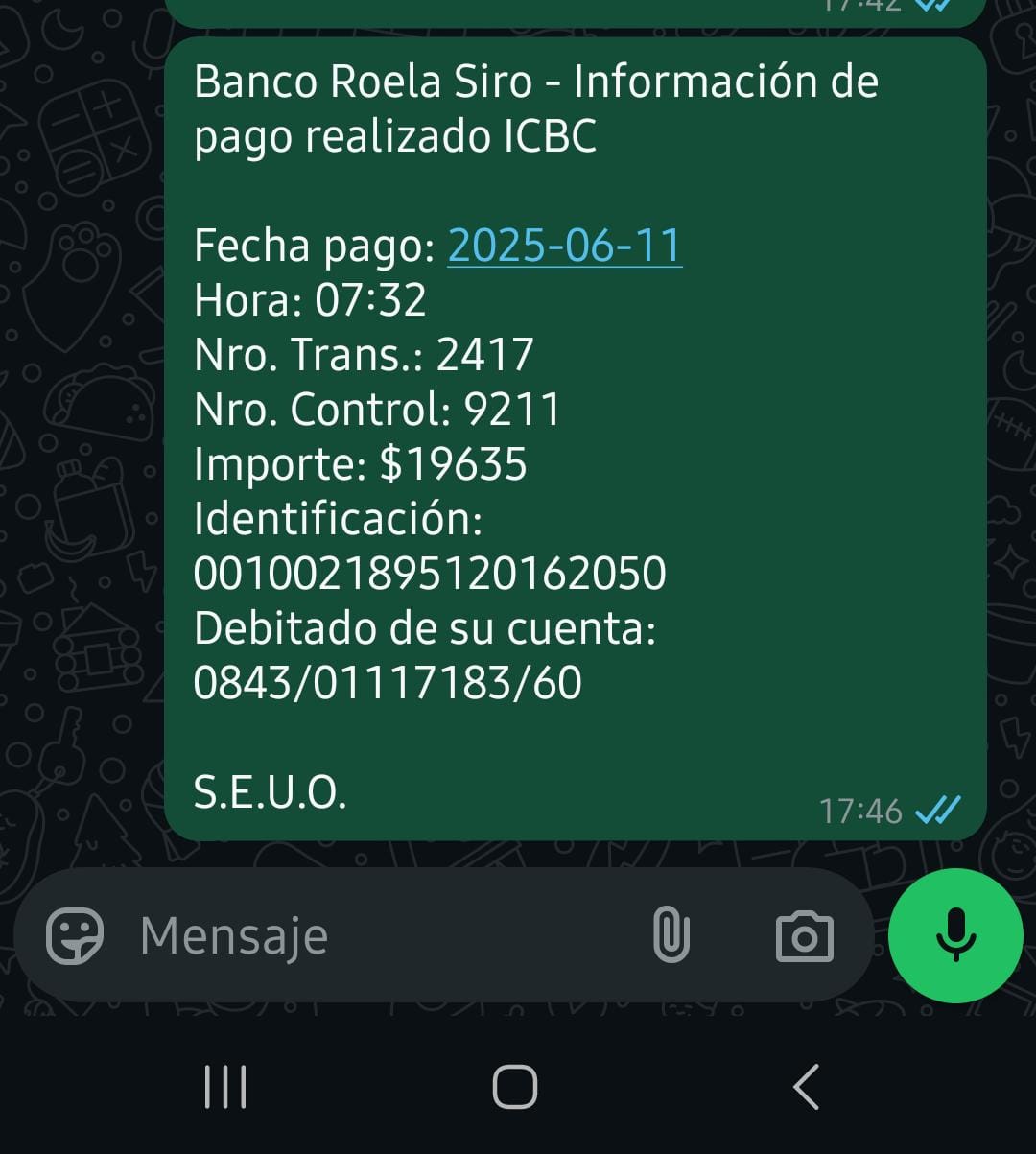
Task: Launch the camera from the chat
Action: [x=804, y=936]
